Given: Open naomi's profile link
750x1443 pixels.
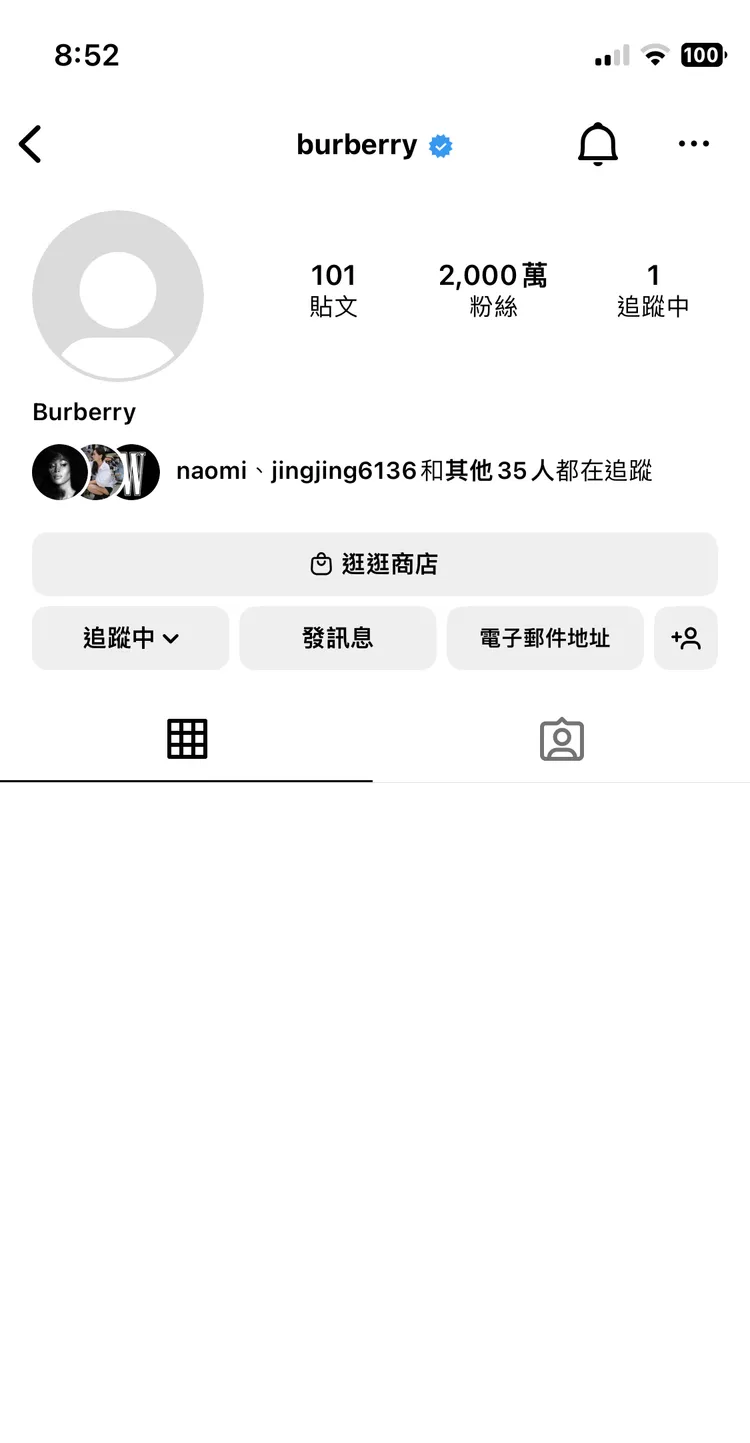Looking at the screenshot, I should pyautogui.click(x=211, y=470).
